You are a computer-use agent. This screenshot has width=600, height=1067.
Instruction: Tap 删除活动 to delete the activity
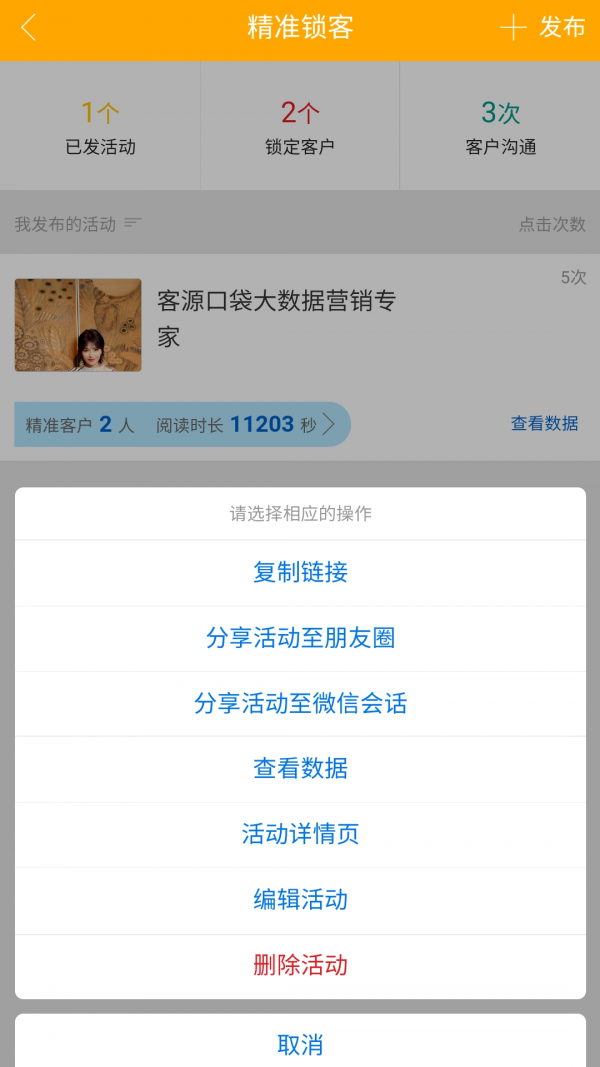click(300, 965)
